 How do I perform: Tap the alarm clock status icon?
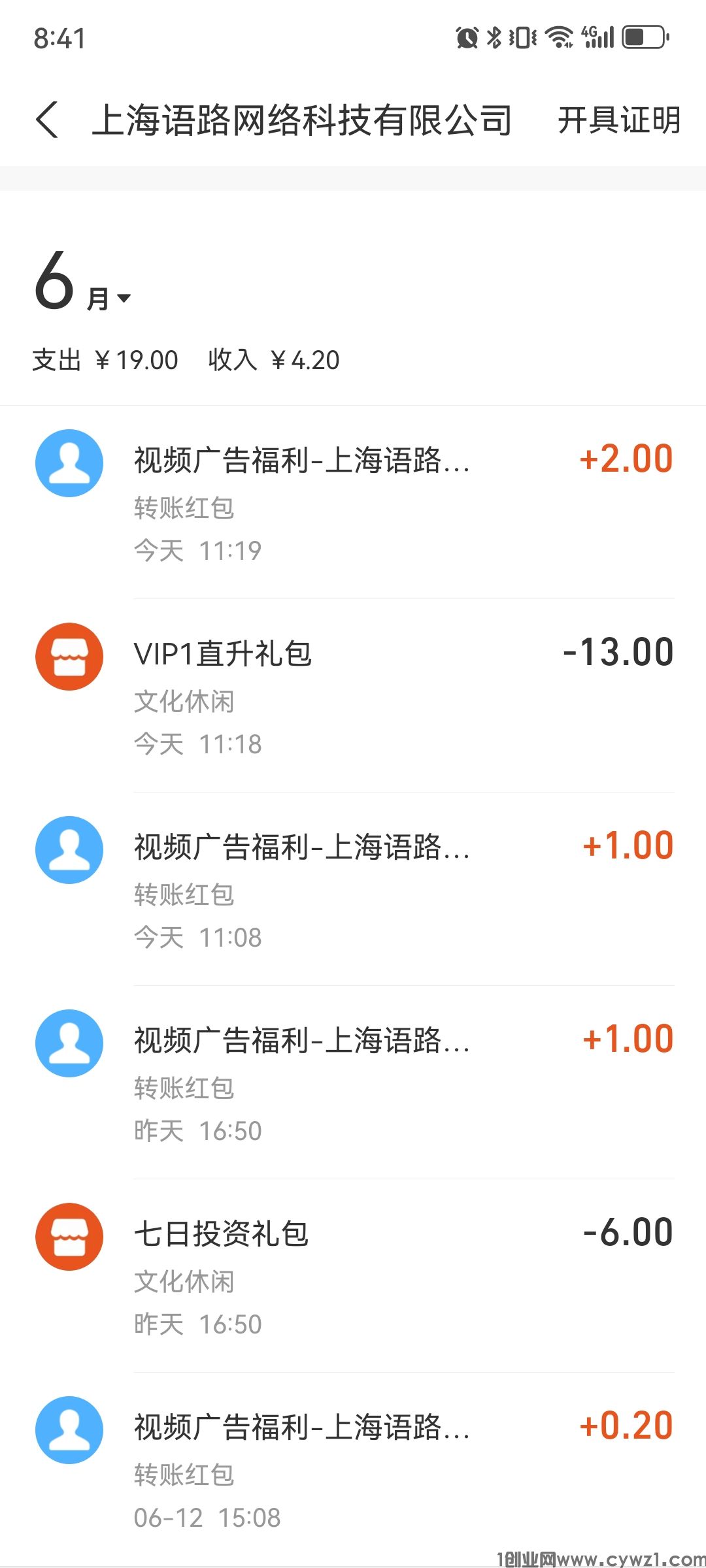[x=465, y=37]
